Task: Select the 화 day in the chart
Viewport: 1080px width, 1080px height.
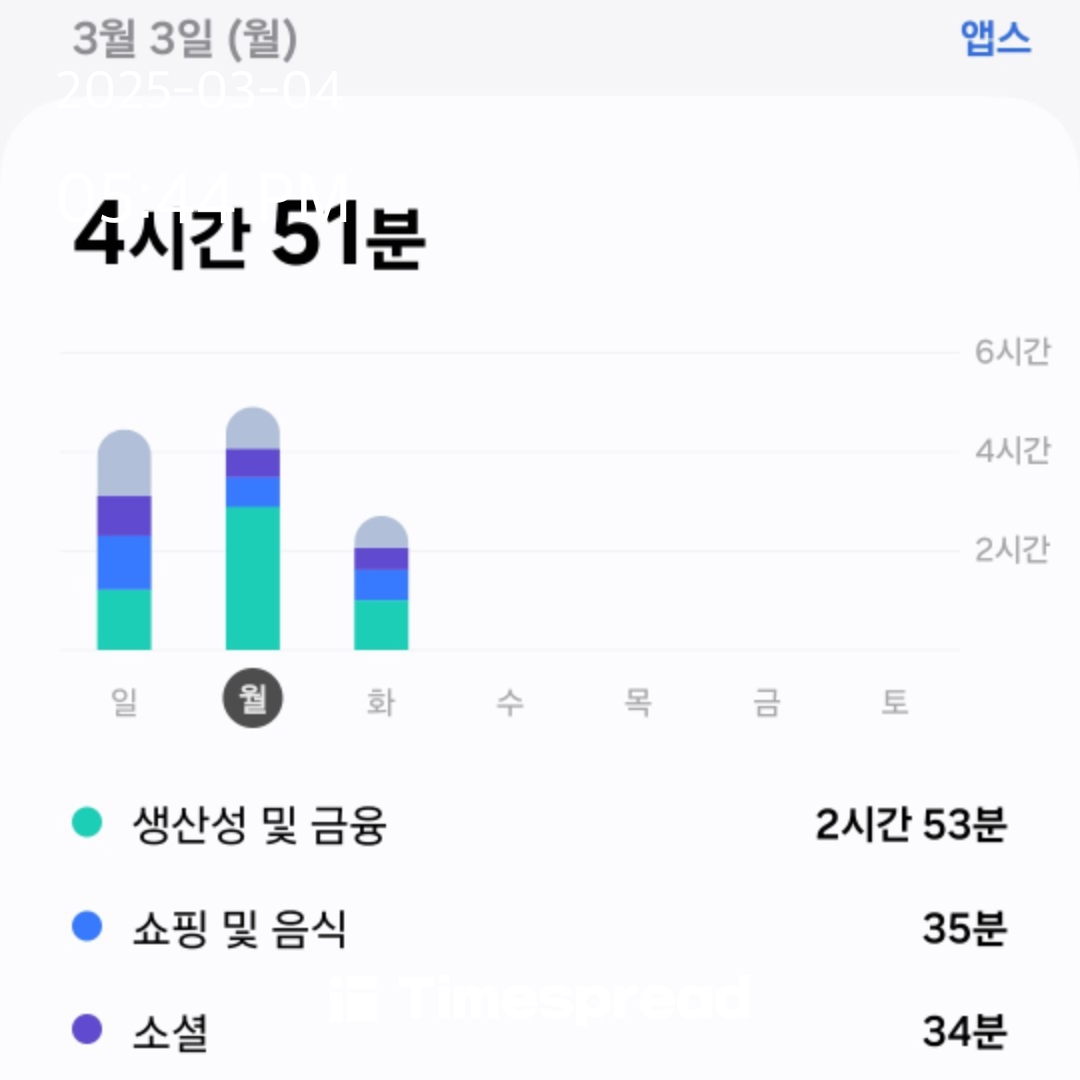Action: coord(381,702)
